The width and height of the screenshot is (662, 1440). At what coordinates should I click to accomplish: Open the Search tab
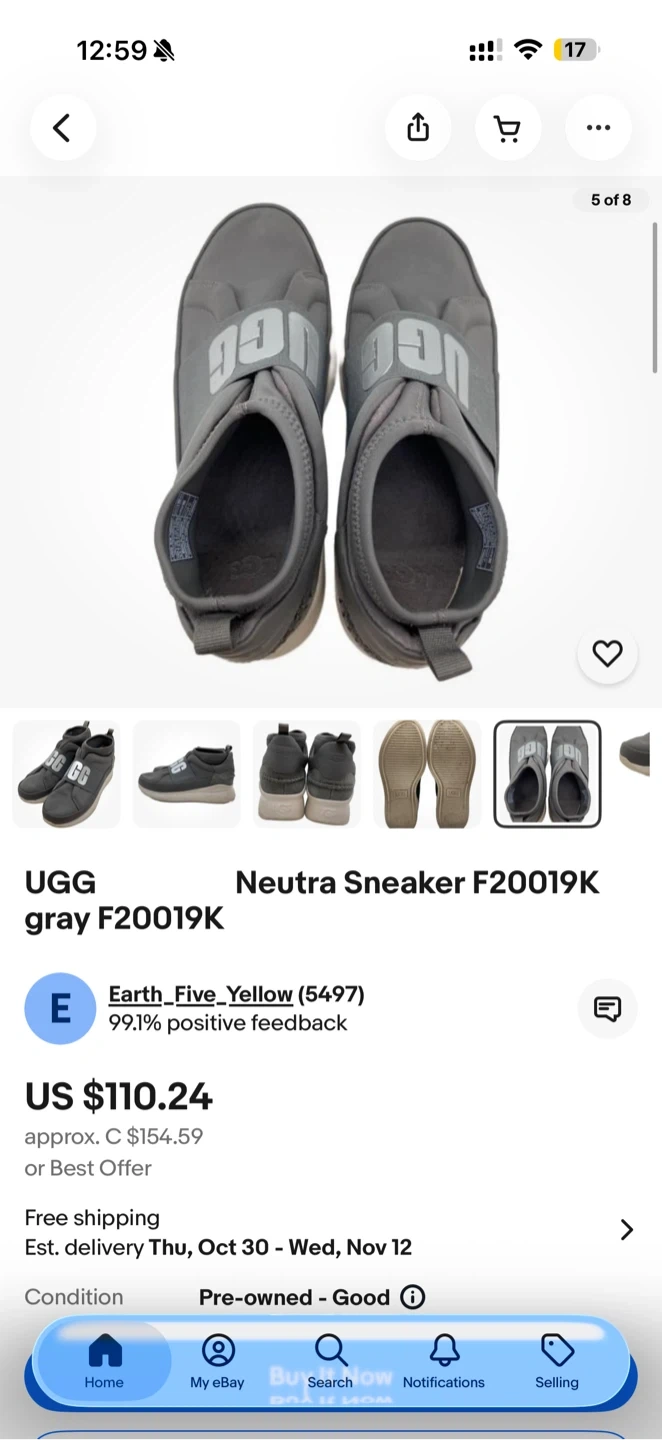click(x=330, y=1362)
